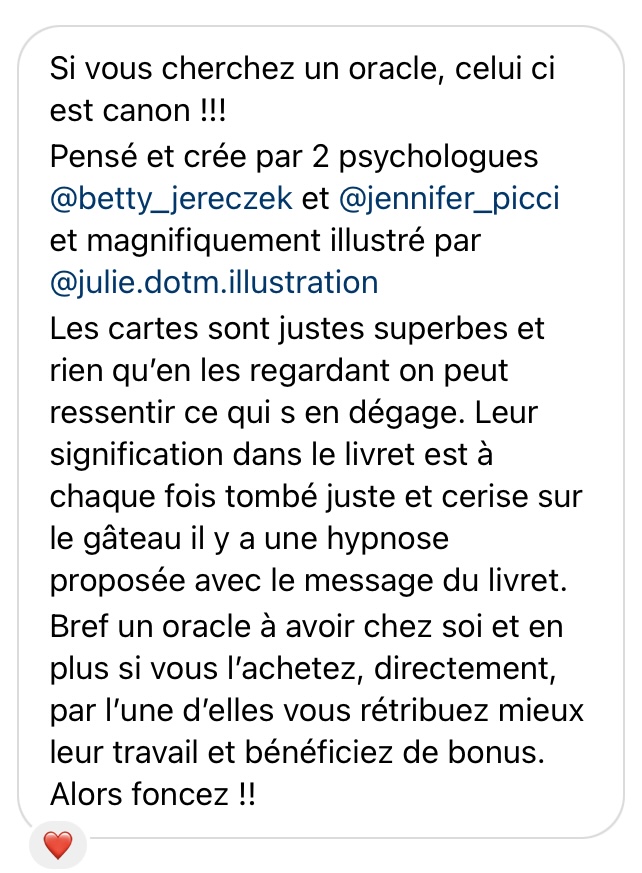The height and width of the screenshot is (873, 642).
Task: Open the @jennifer_picci profile mention
Action: click(x=450, y=198)
